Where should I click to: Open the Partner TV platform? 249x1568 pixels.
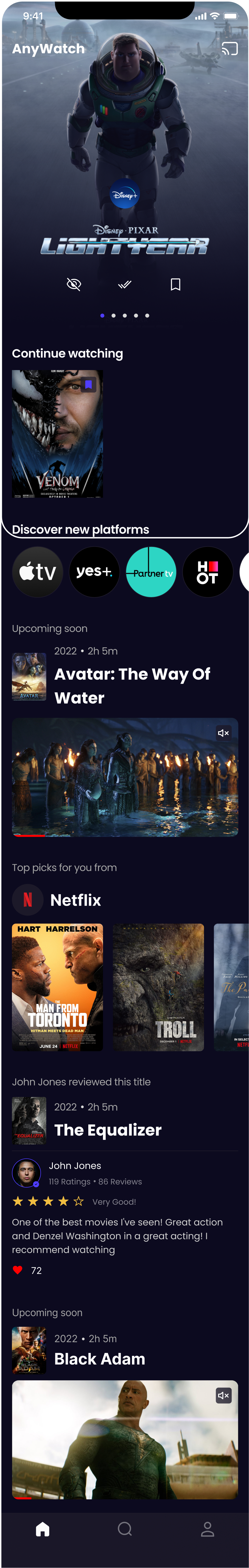coord(151,571)
